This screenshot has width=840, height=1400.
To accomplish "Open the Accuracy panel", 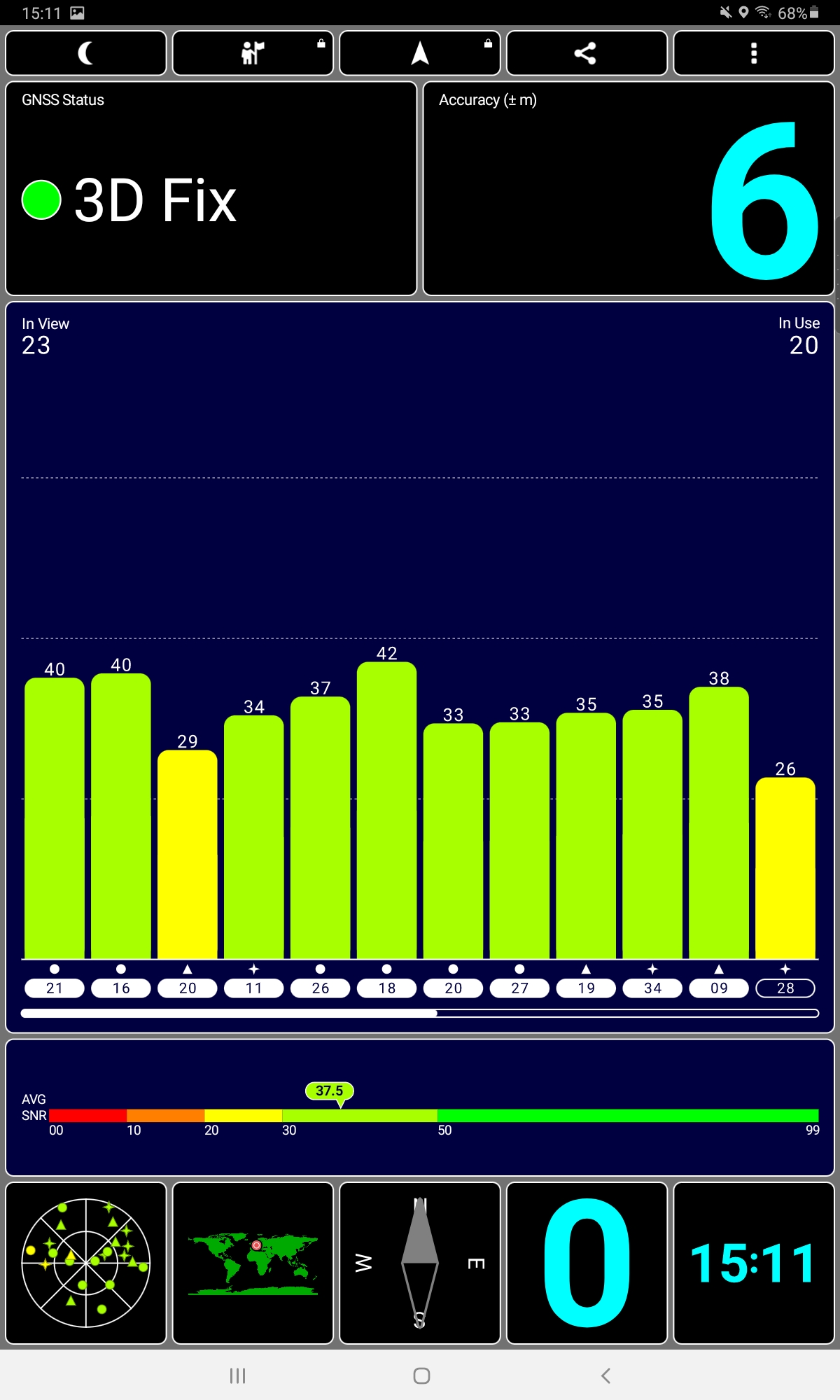I will tap(629, 188).
